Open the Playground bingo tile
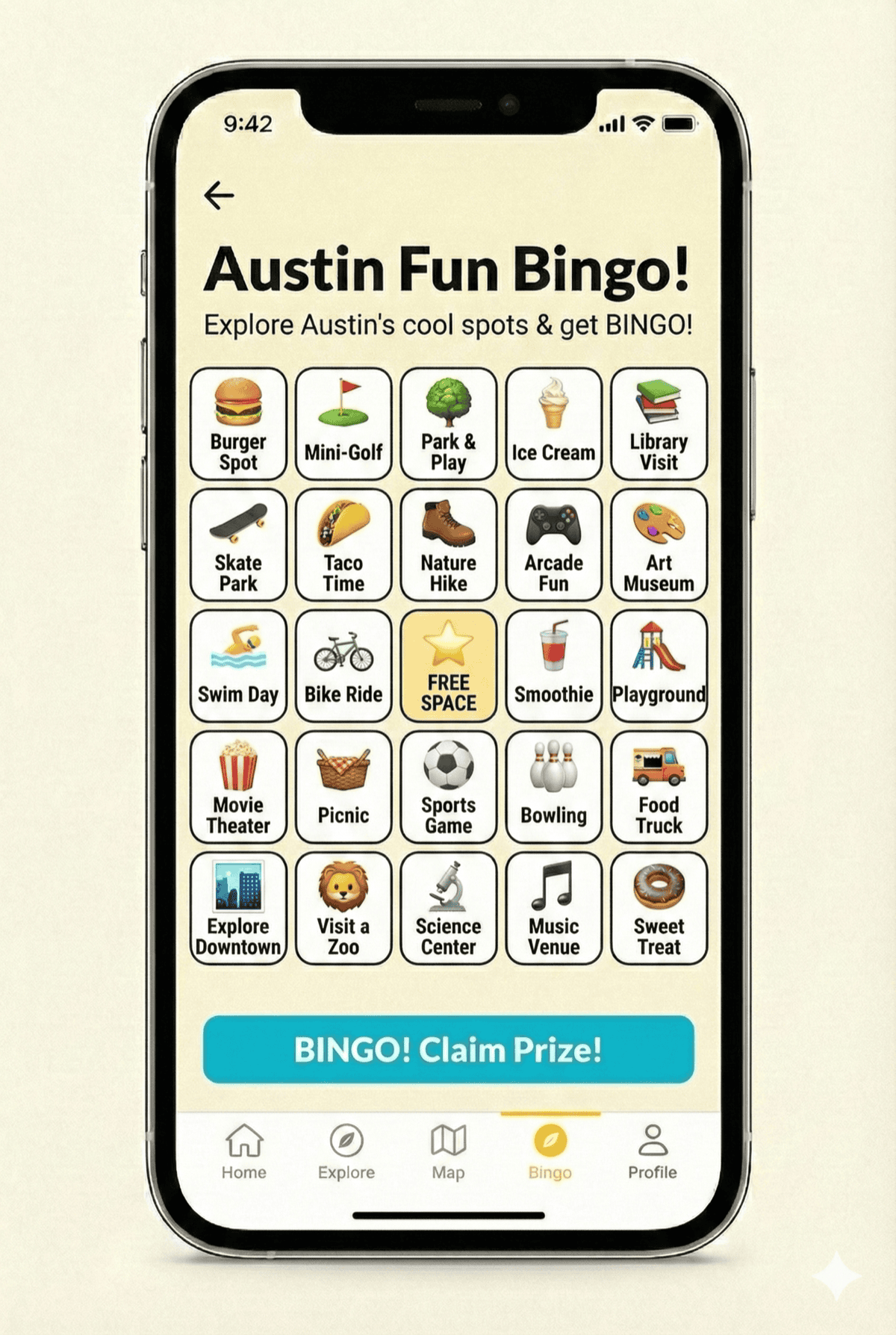The image size is (896, 1335). point(659,665)
